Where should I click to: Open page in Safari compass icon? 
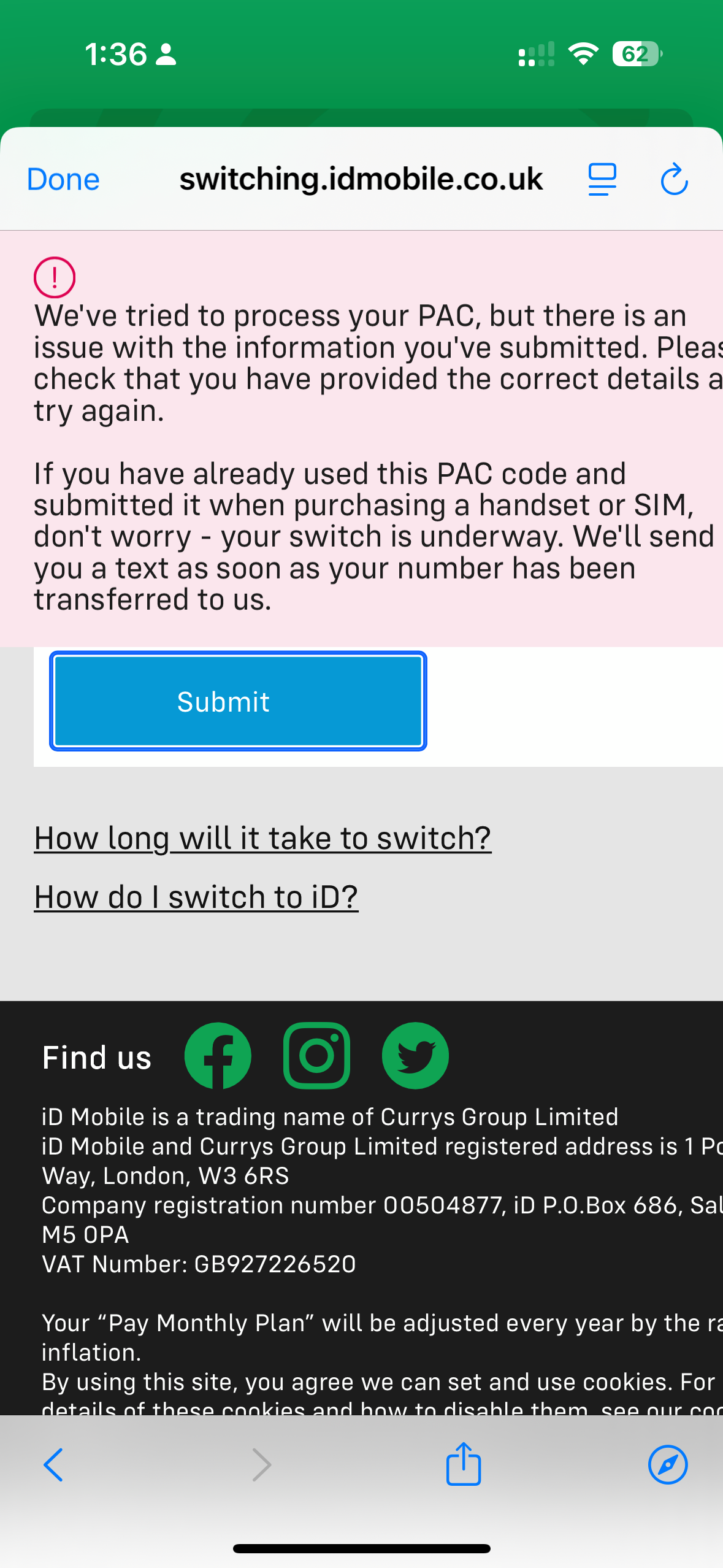click(x=668, y=1465)
